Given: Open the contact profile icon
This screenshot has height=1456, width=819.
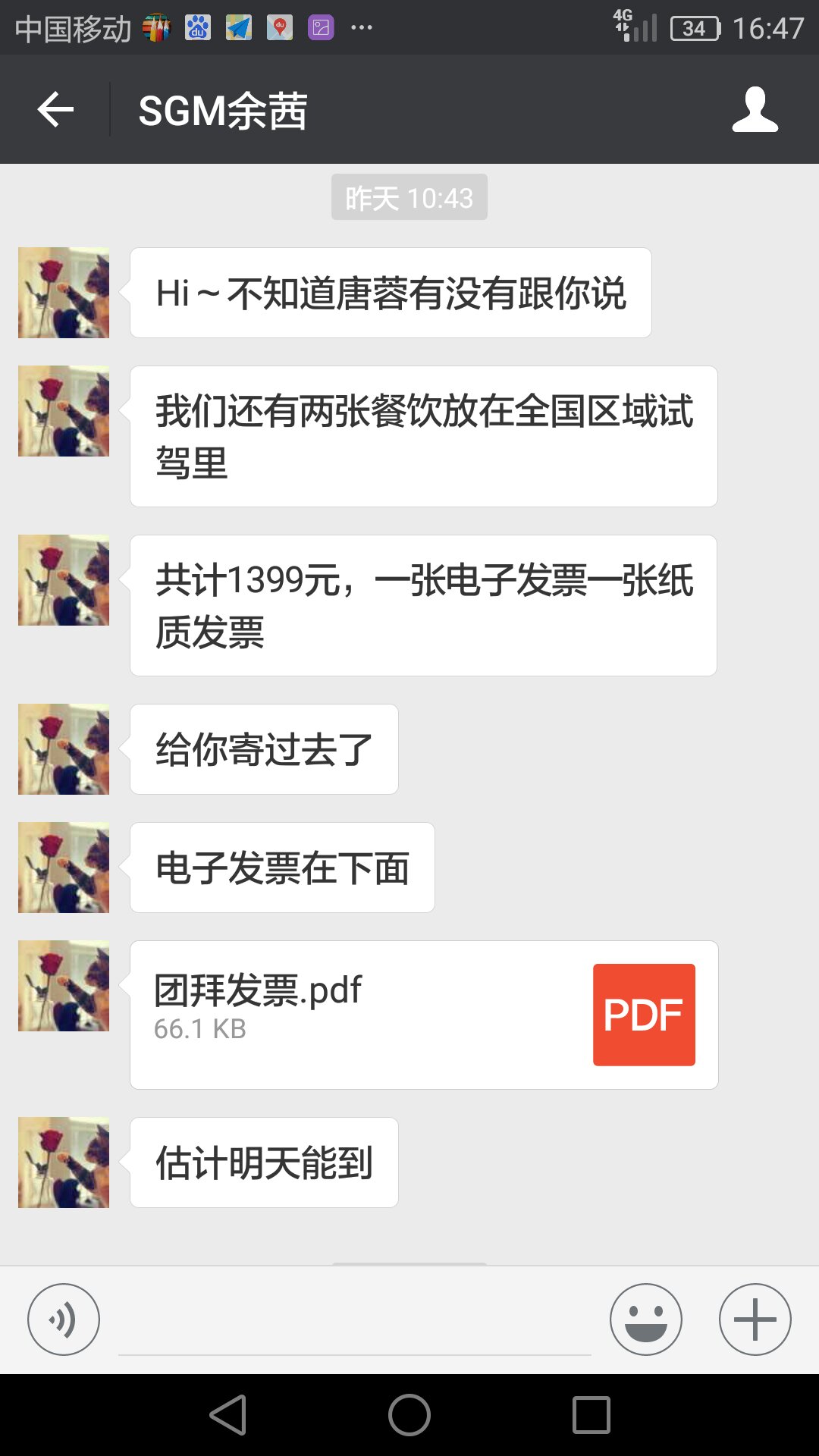Looking at the screenshot, I should 755,110.
